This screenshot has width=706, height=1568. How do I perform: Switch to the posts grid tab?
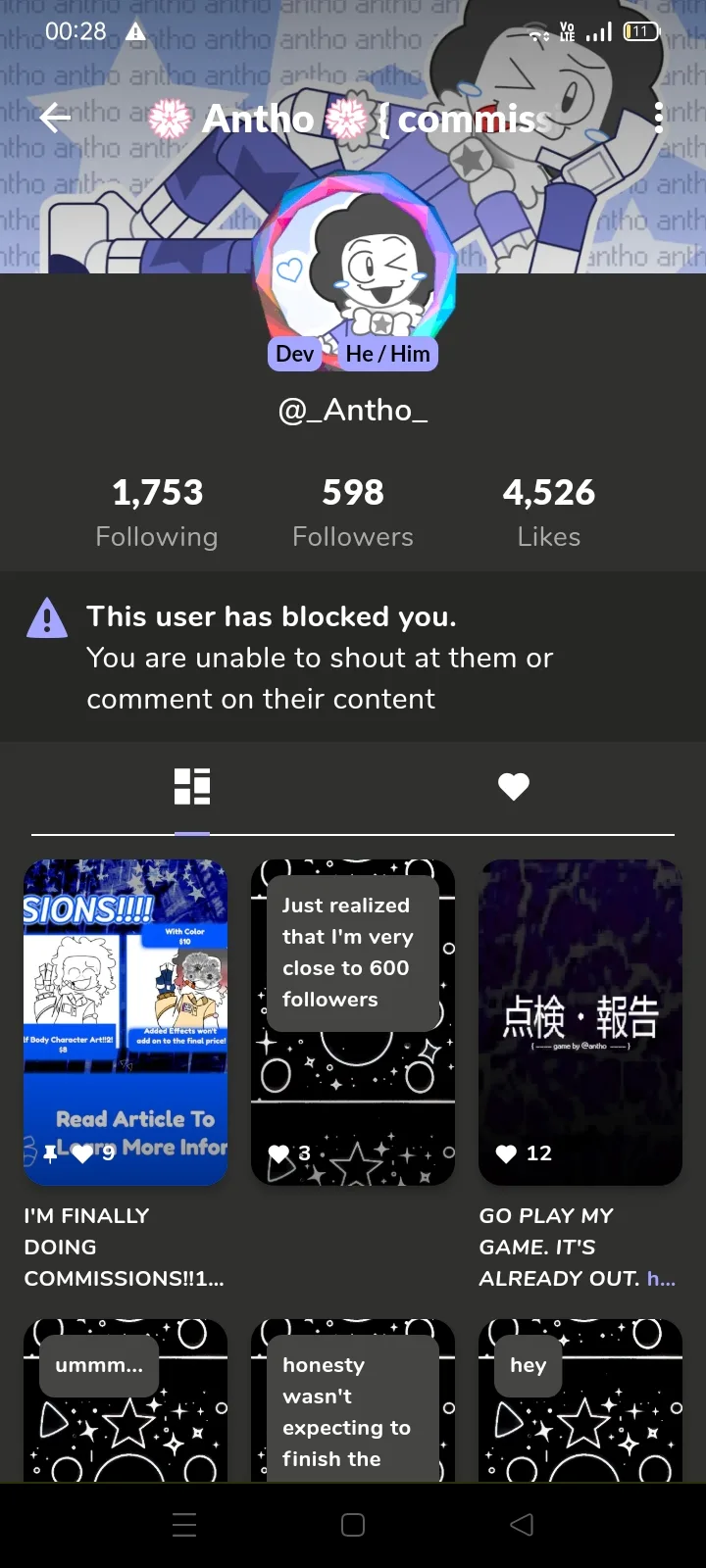[192, 786]
